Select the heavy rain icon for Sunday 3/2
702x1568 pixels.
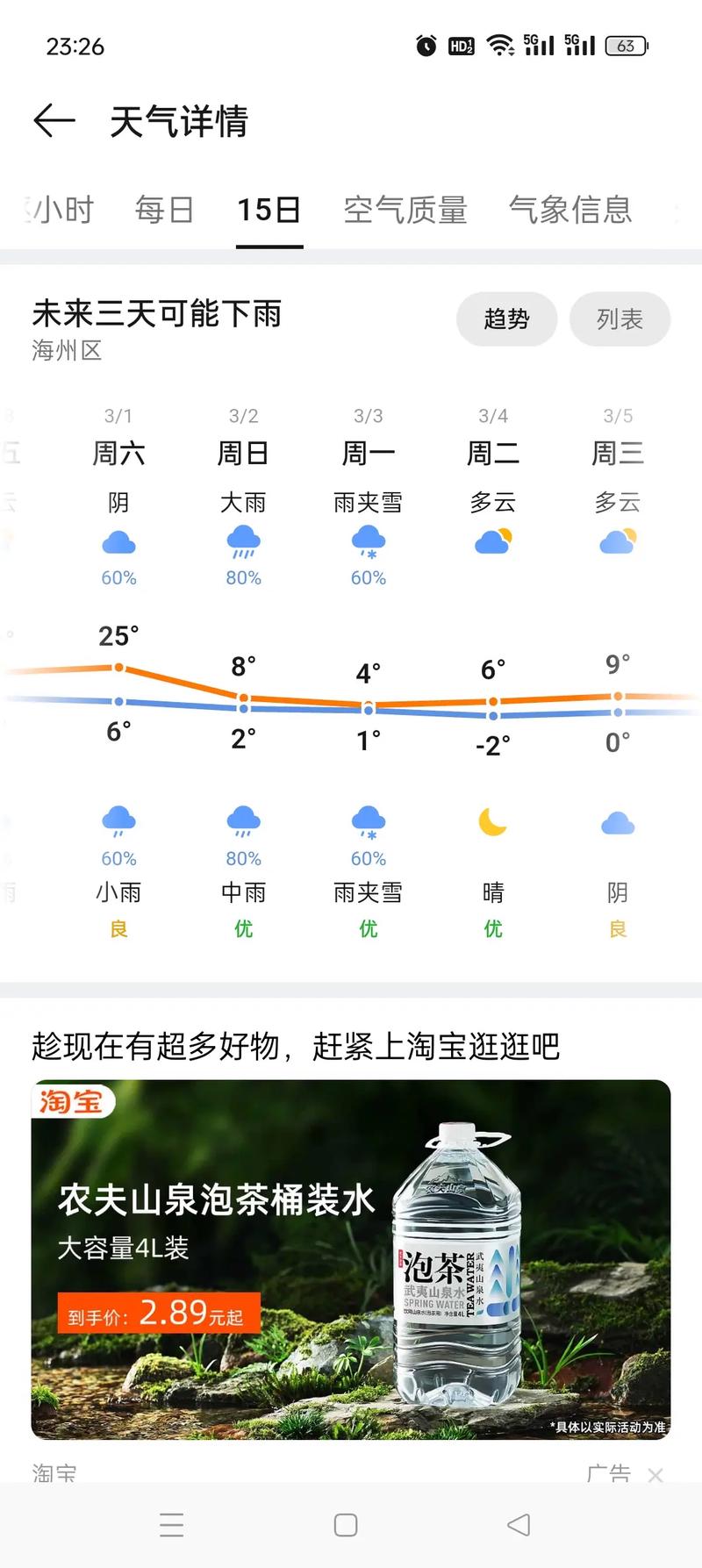243,542
